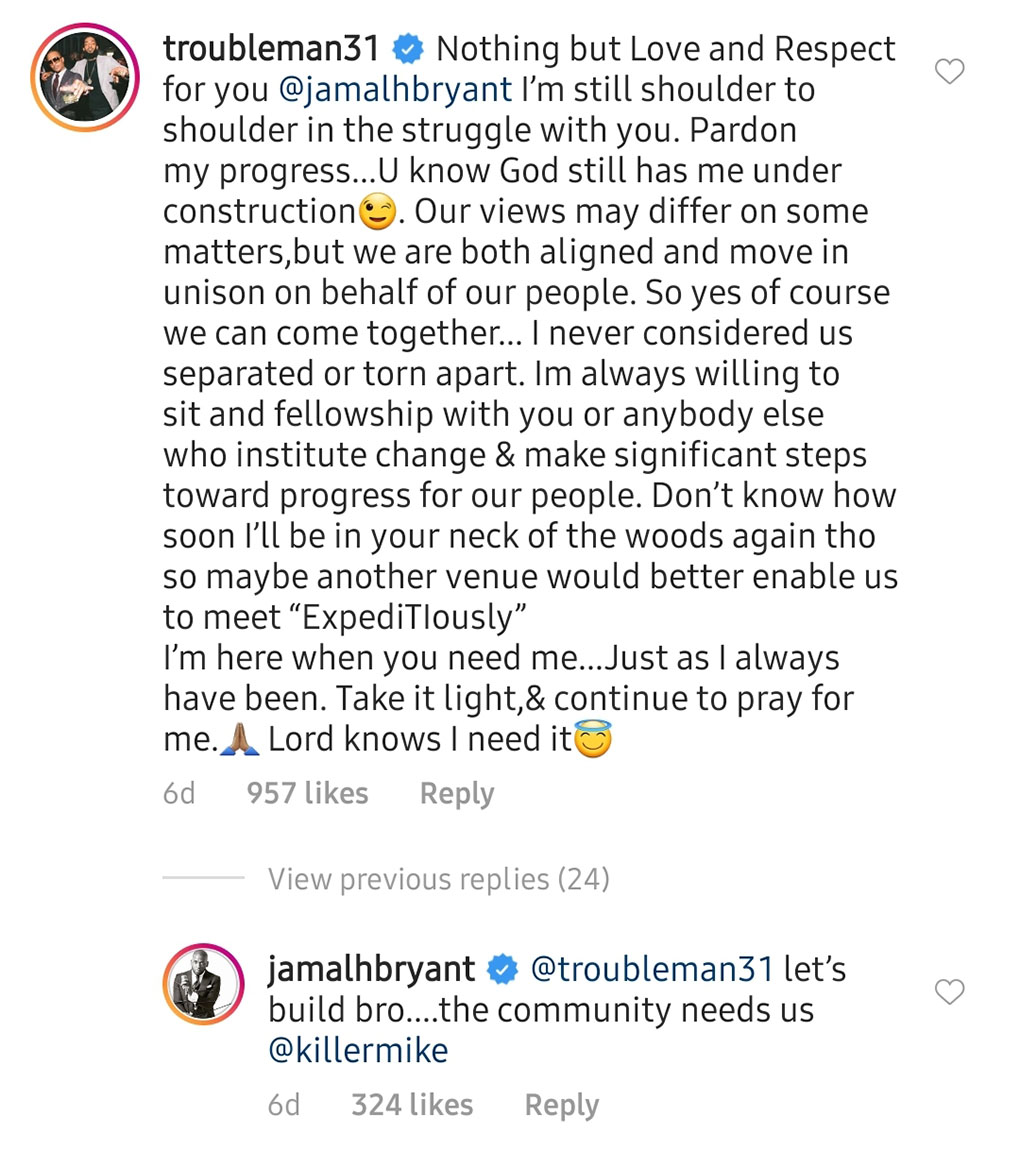Open the troubleman31 username link

(271, 47)
